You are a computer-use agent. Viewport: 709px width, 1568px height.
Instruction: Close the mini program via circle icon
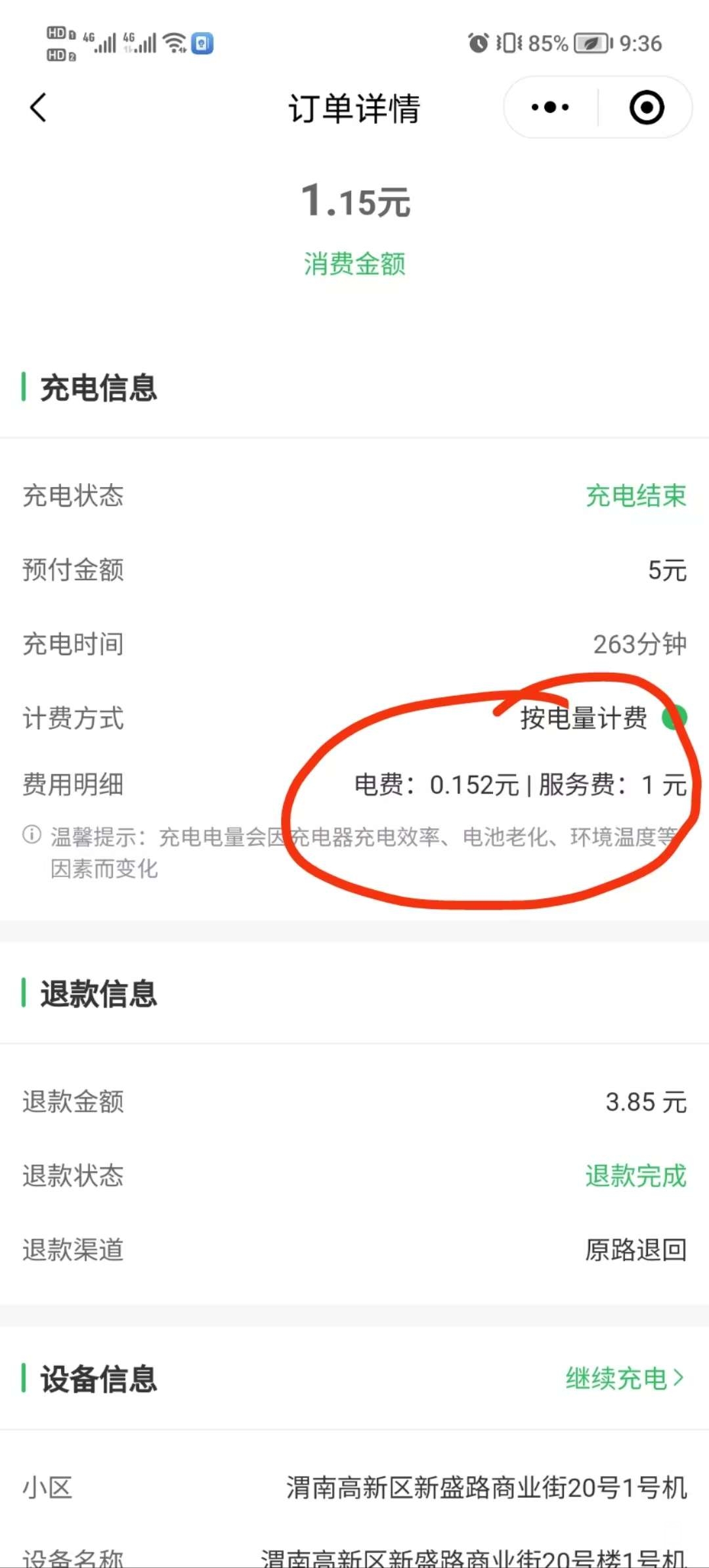pos(647,108)
